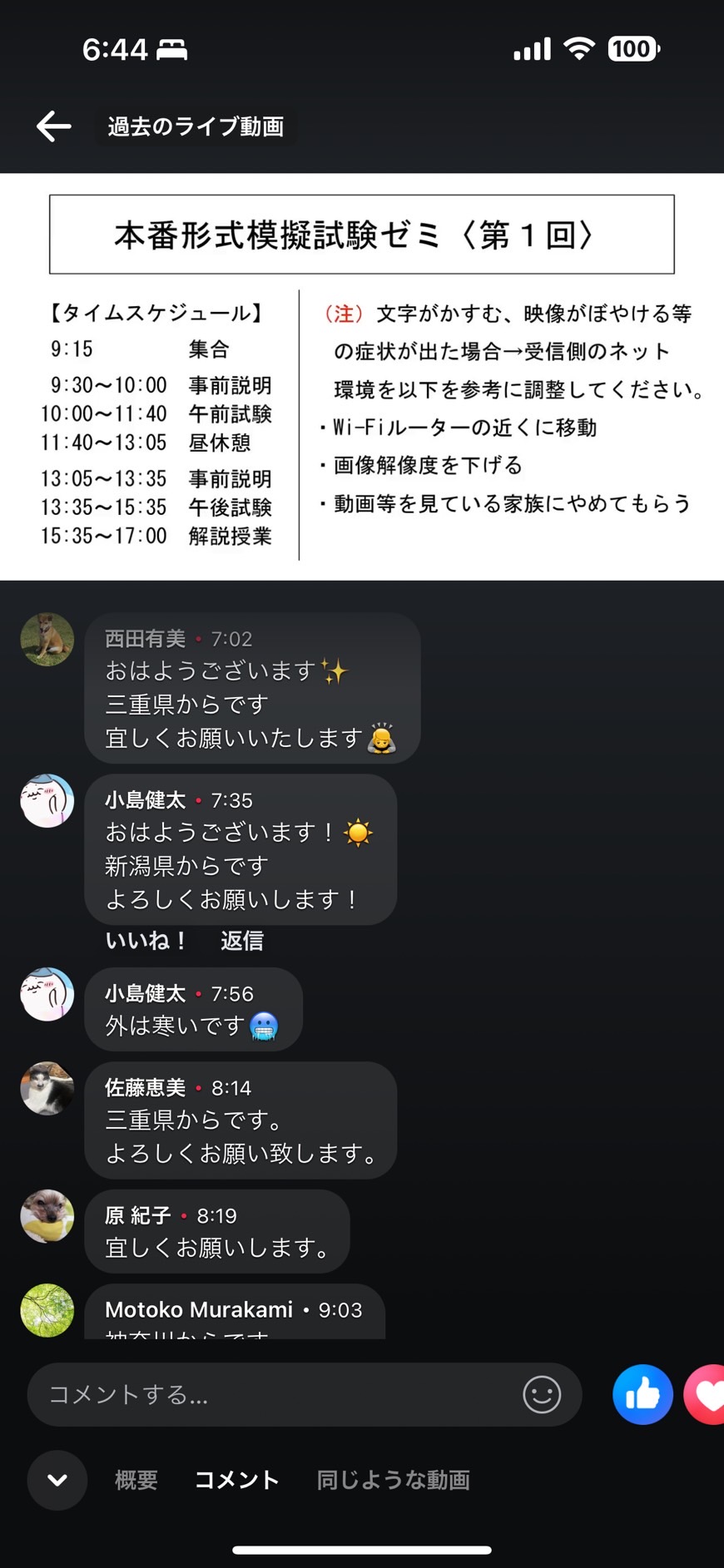724x1568 pixels.
Task: View Motoko Murakami's profile avatar
Action: pyautogui.click(x=47, y=1310)
